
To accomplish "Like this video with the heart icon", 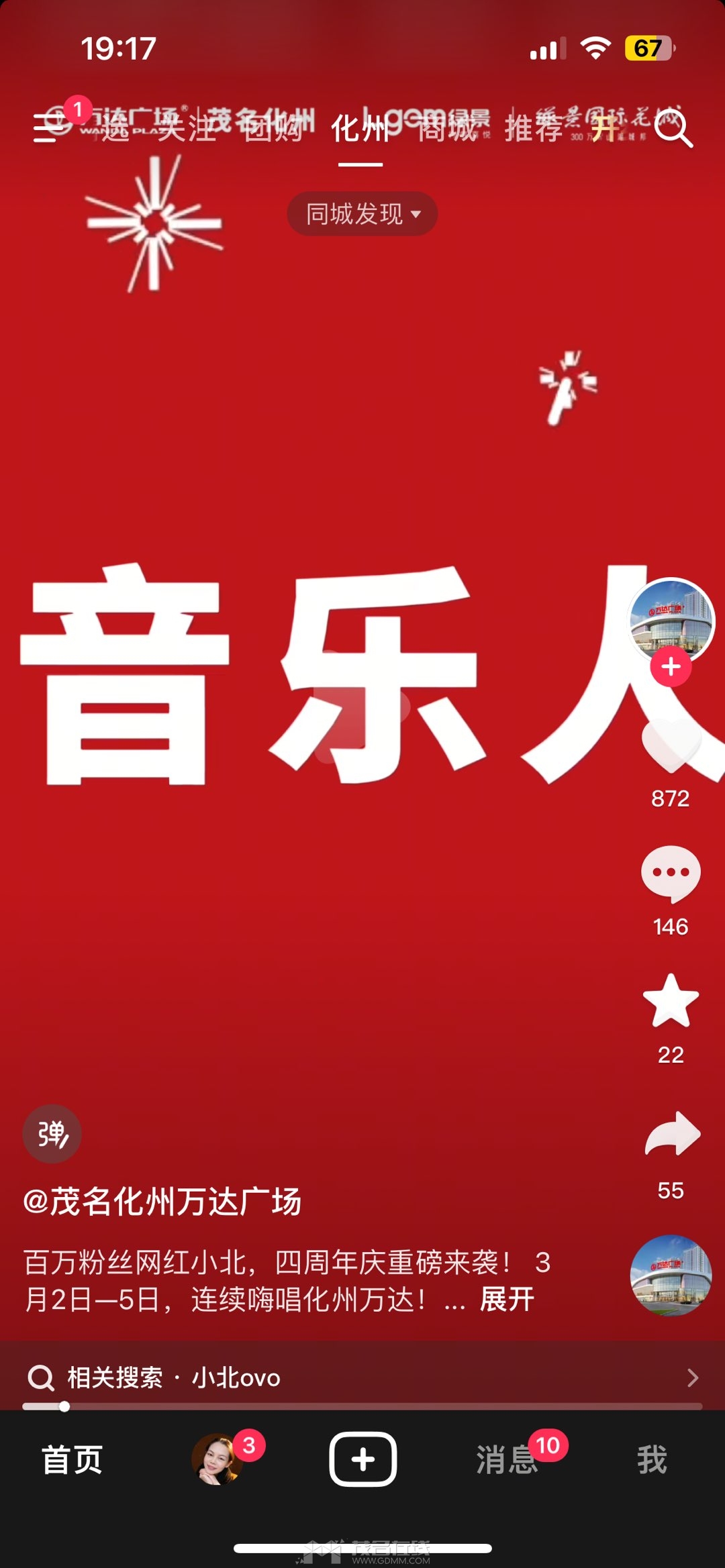I will point(671,746).
